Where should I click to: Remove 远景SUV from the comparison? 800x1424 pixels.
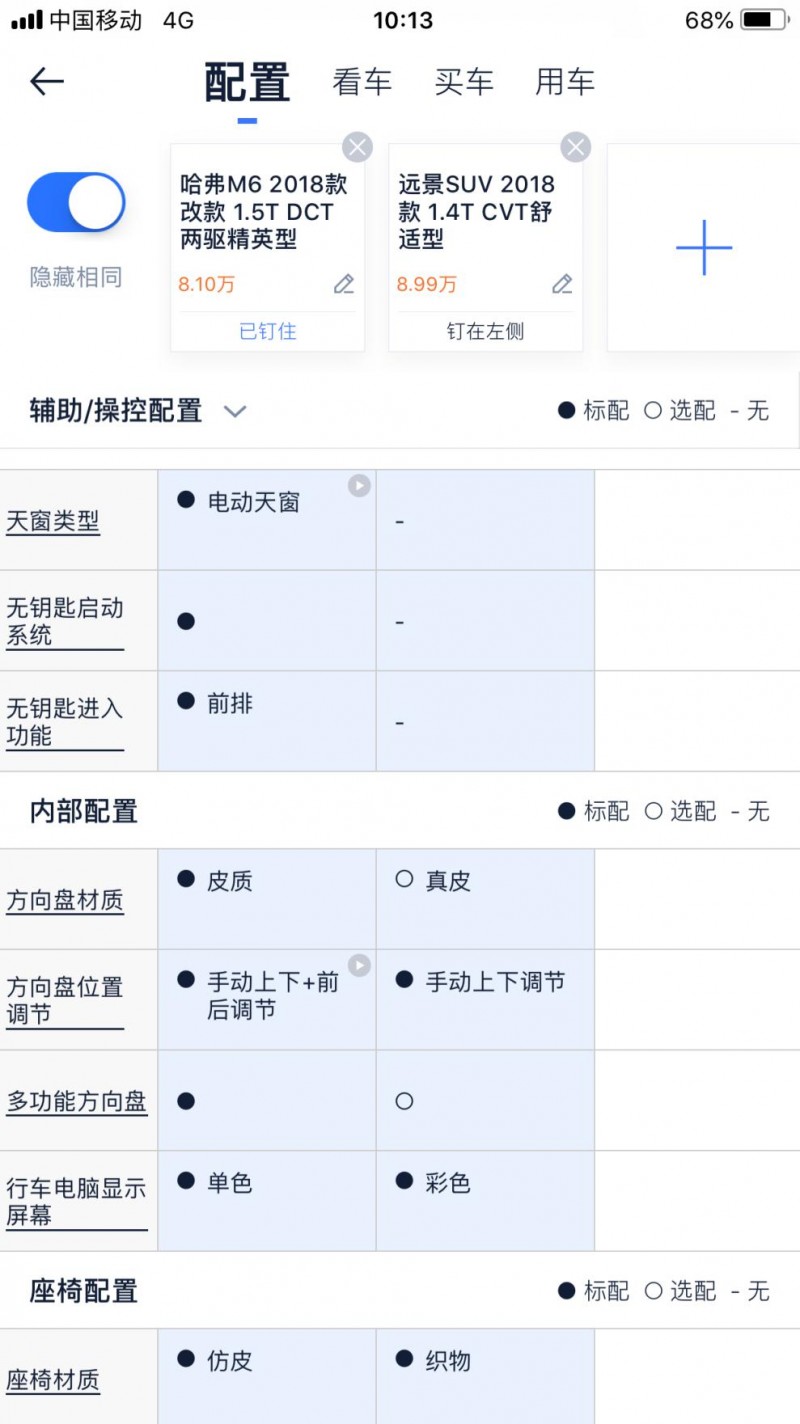[575, 148]
